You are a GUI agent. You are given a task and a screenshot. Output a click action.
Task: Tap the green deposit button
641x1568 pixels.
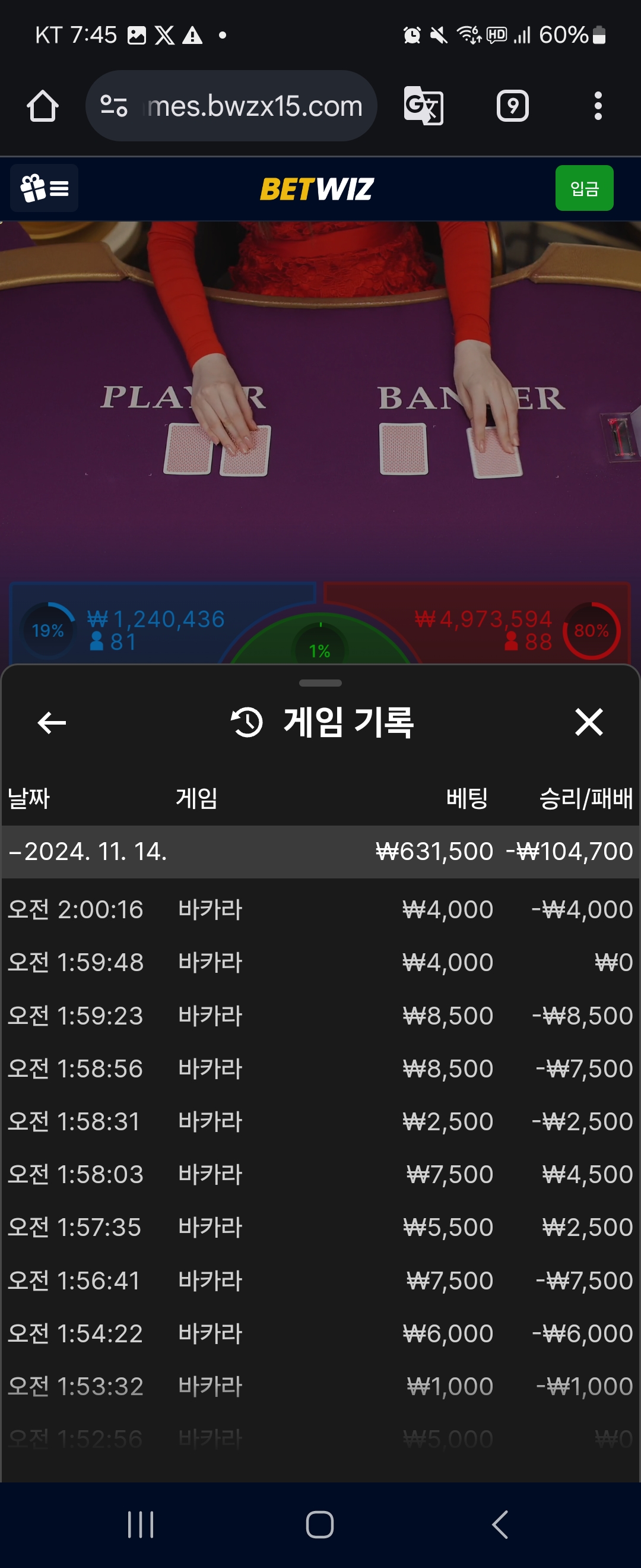tap(584, 188)
